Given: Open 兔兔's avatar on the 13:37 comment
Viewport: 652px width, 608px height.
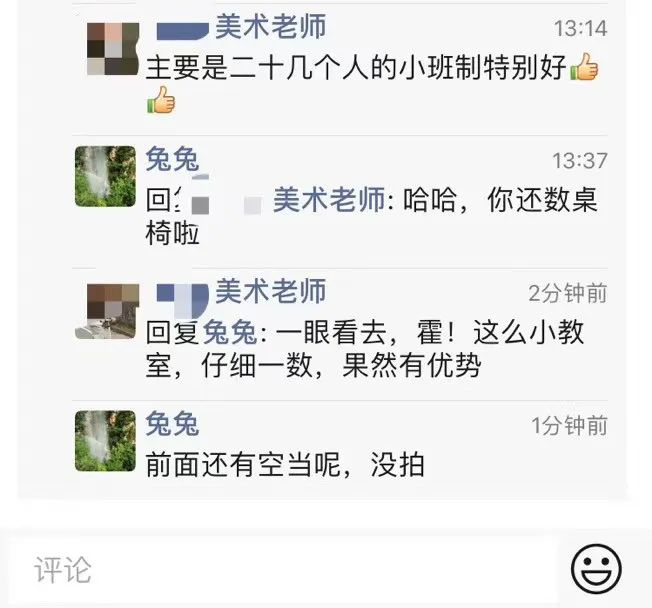Looking at the screenshot, I should tap(105, 176).
